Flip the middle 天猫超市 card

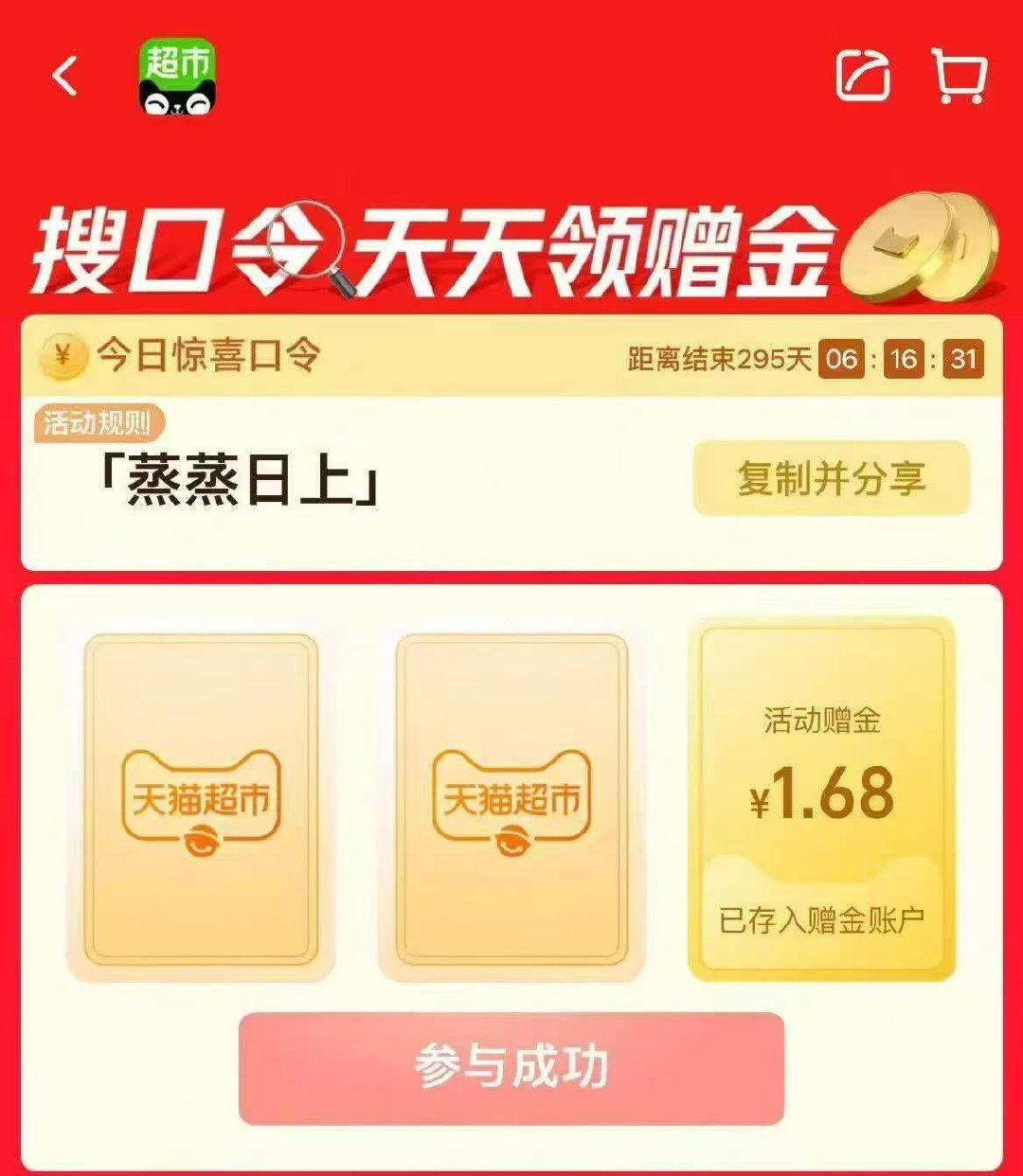click(x=511, y=800)
